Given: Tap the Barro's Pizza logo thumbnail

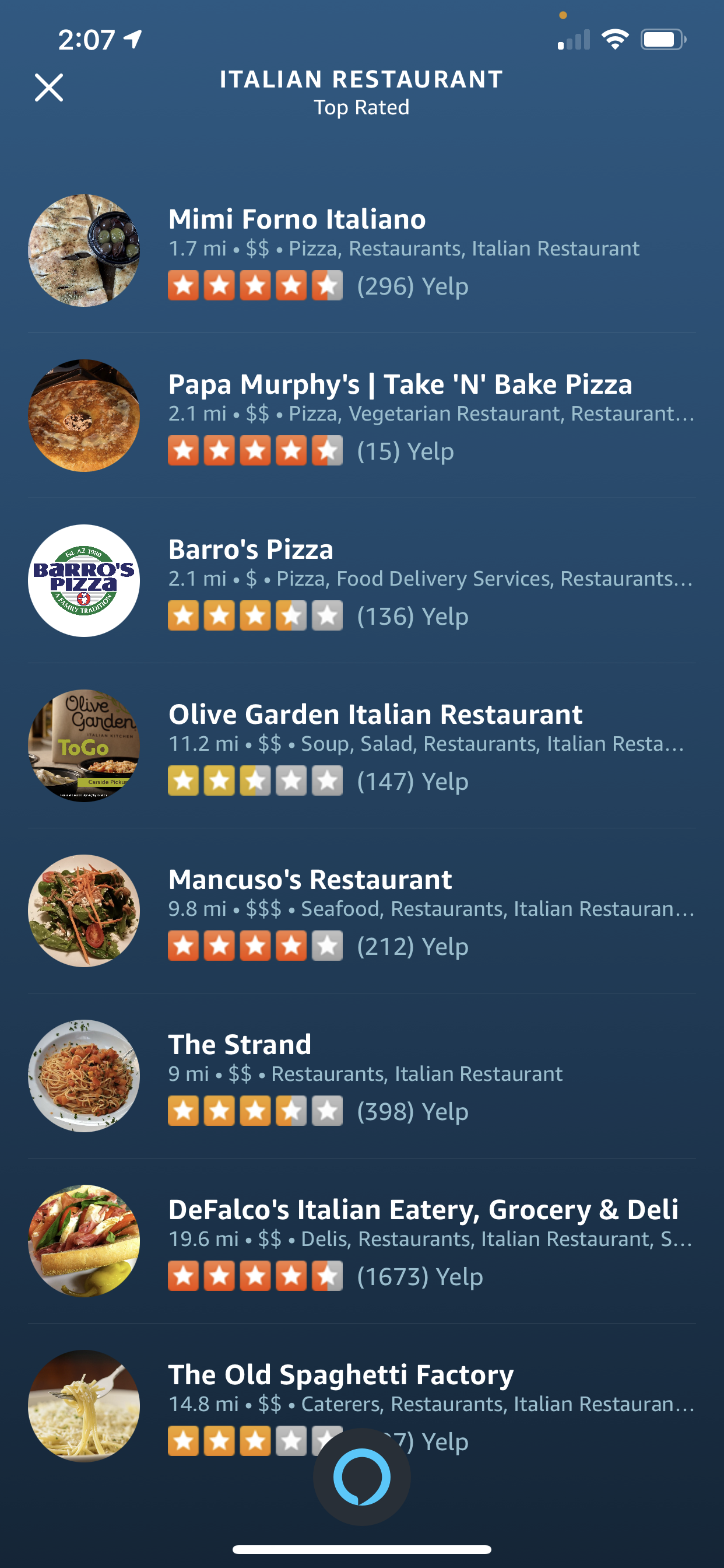Looking at the screenshot, I should click(83, 580).
